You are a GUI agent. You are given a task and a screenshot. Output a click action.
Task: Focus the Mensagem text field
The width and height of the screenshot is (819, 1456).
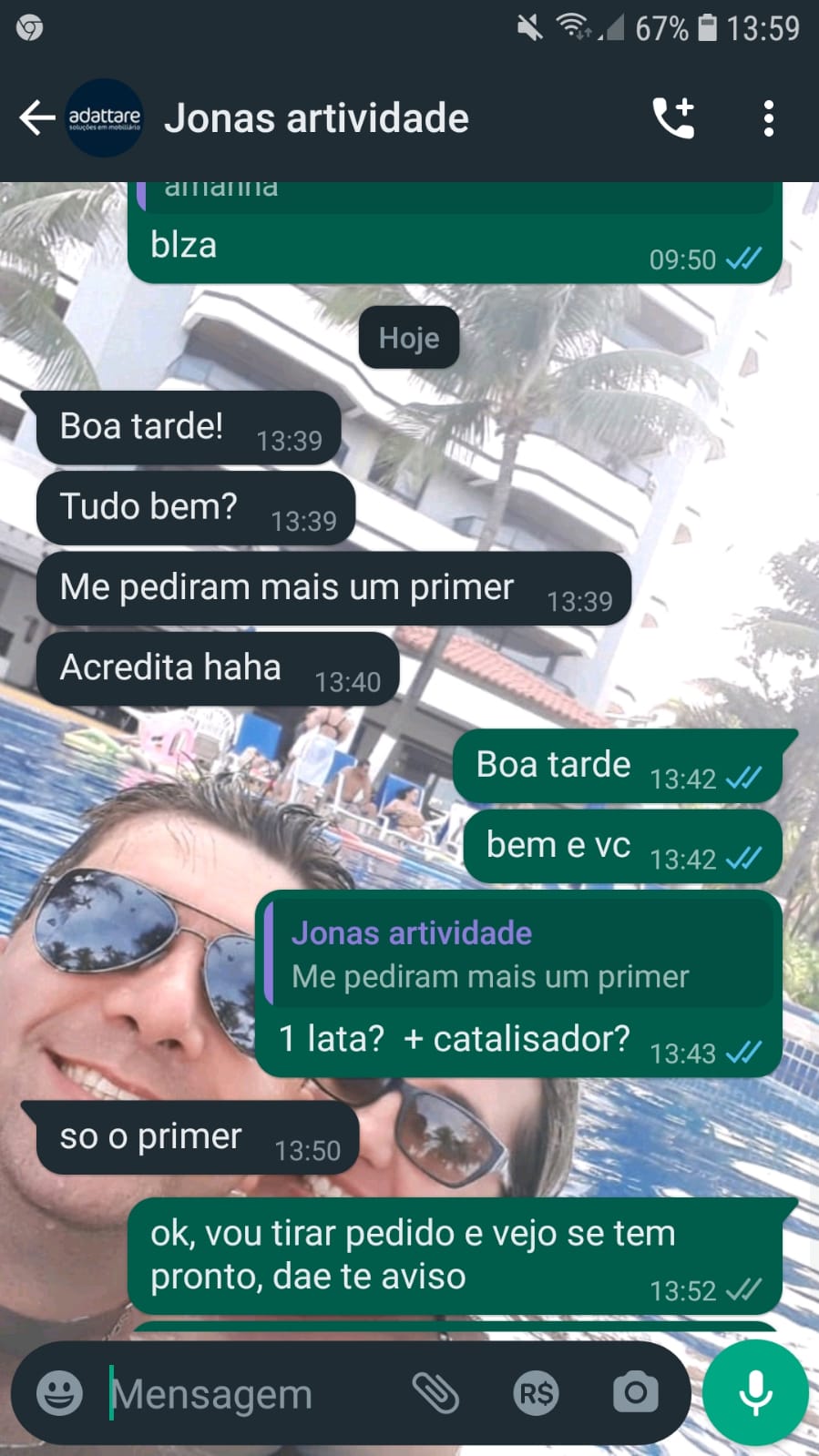(246, 1393)
